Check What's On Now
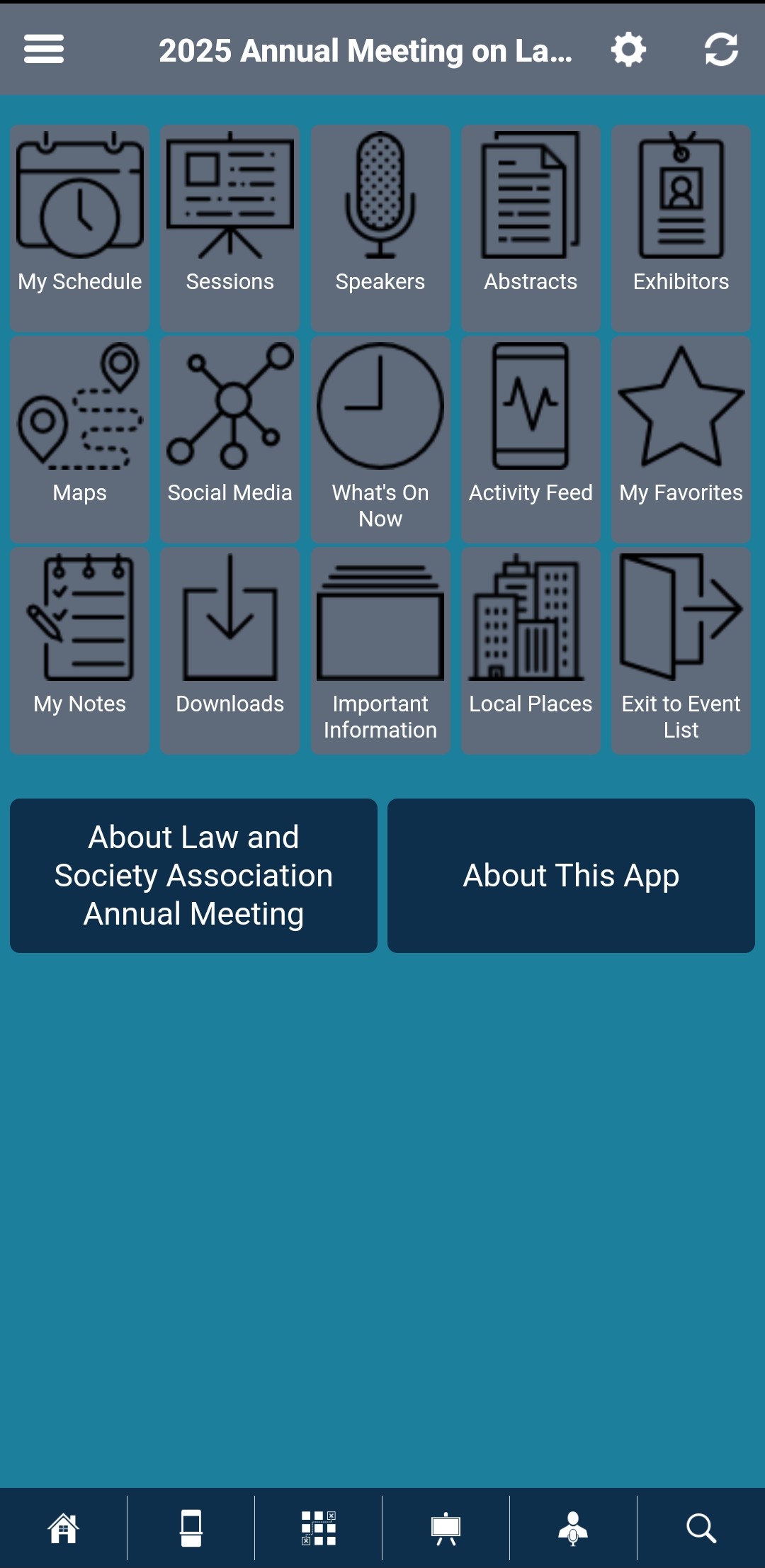Screen dimensions: 765x1568 [x=380, y=439]
